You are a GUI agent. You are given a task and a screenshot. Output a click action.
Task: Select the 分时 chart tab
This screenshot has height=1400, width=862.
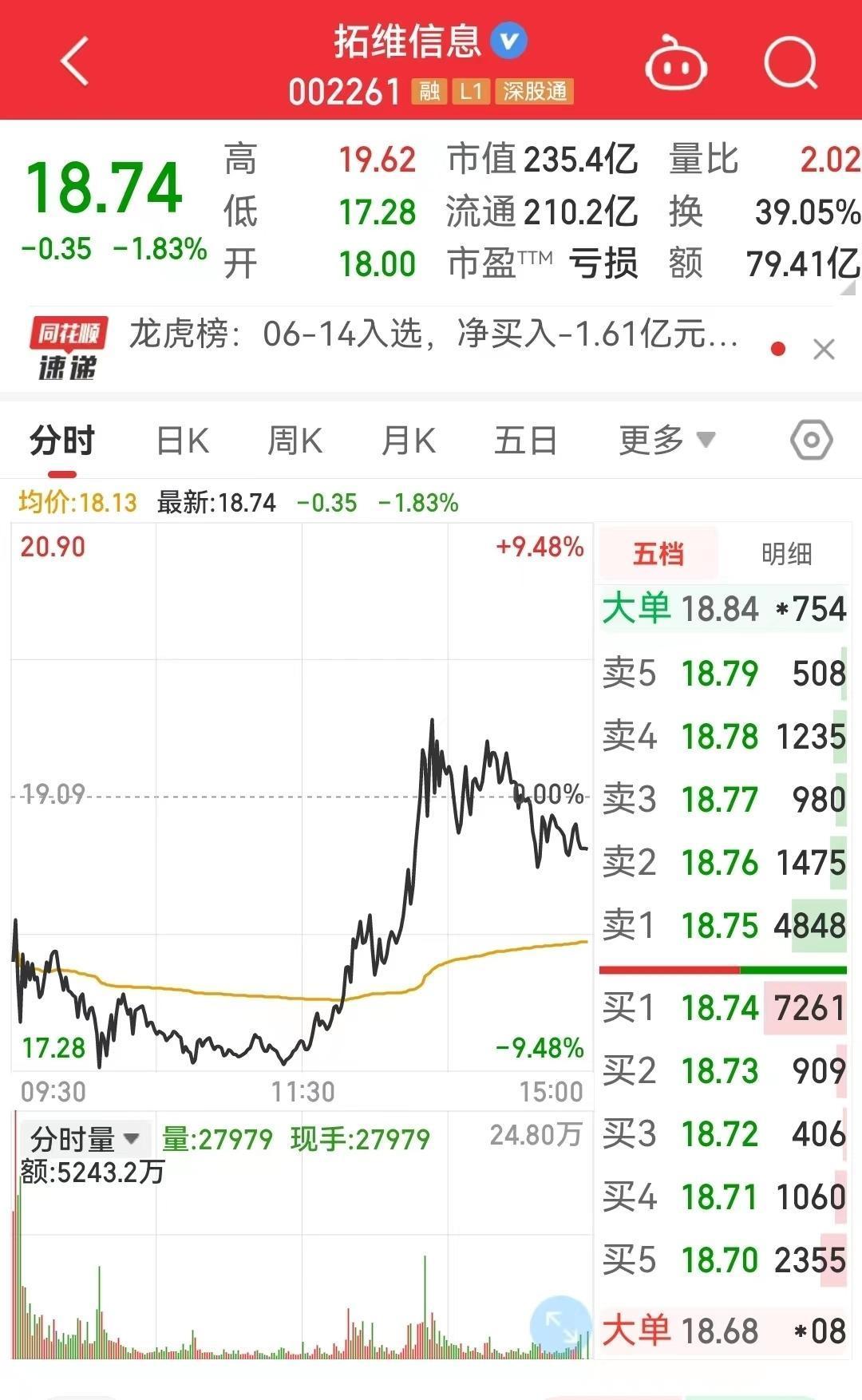click(x=62, y=441)
